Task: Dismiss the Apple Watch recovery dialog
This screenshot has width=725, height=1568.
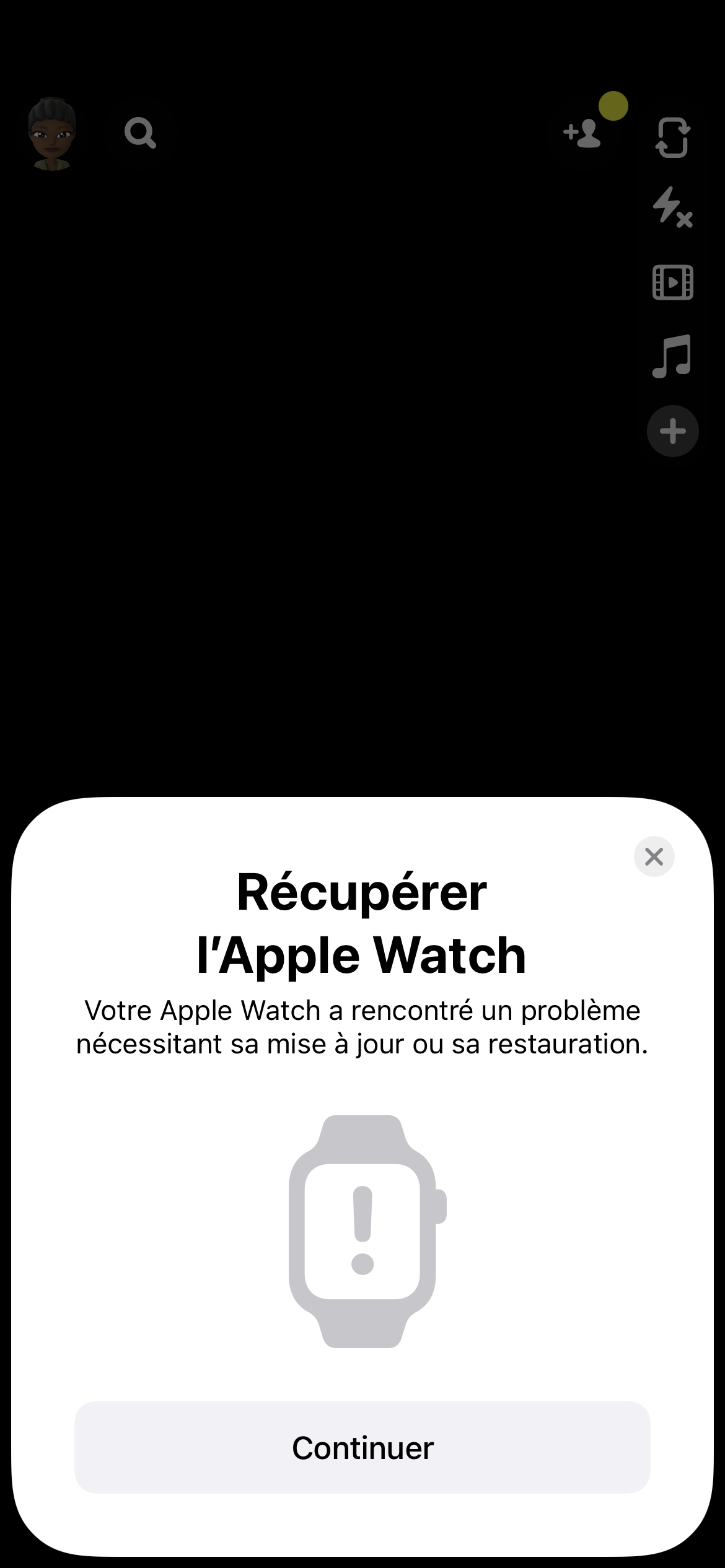Action: (654, 856)
